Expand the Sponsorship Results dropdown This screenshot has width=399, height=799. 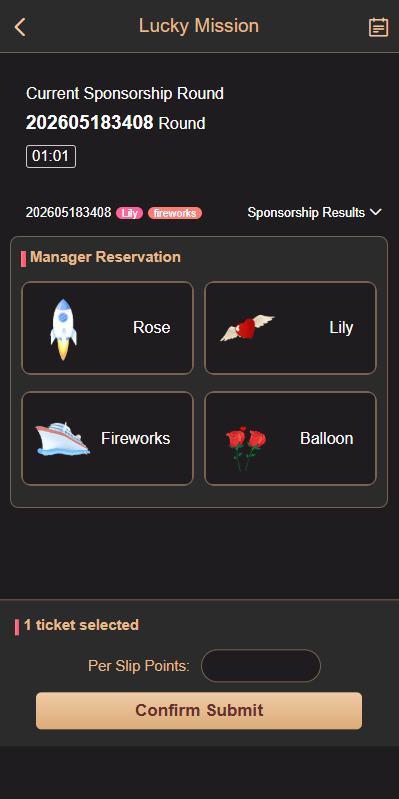coord(314,212)
